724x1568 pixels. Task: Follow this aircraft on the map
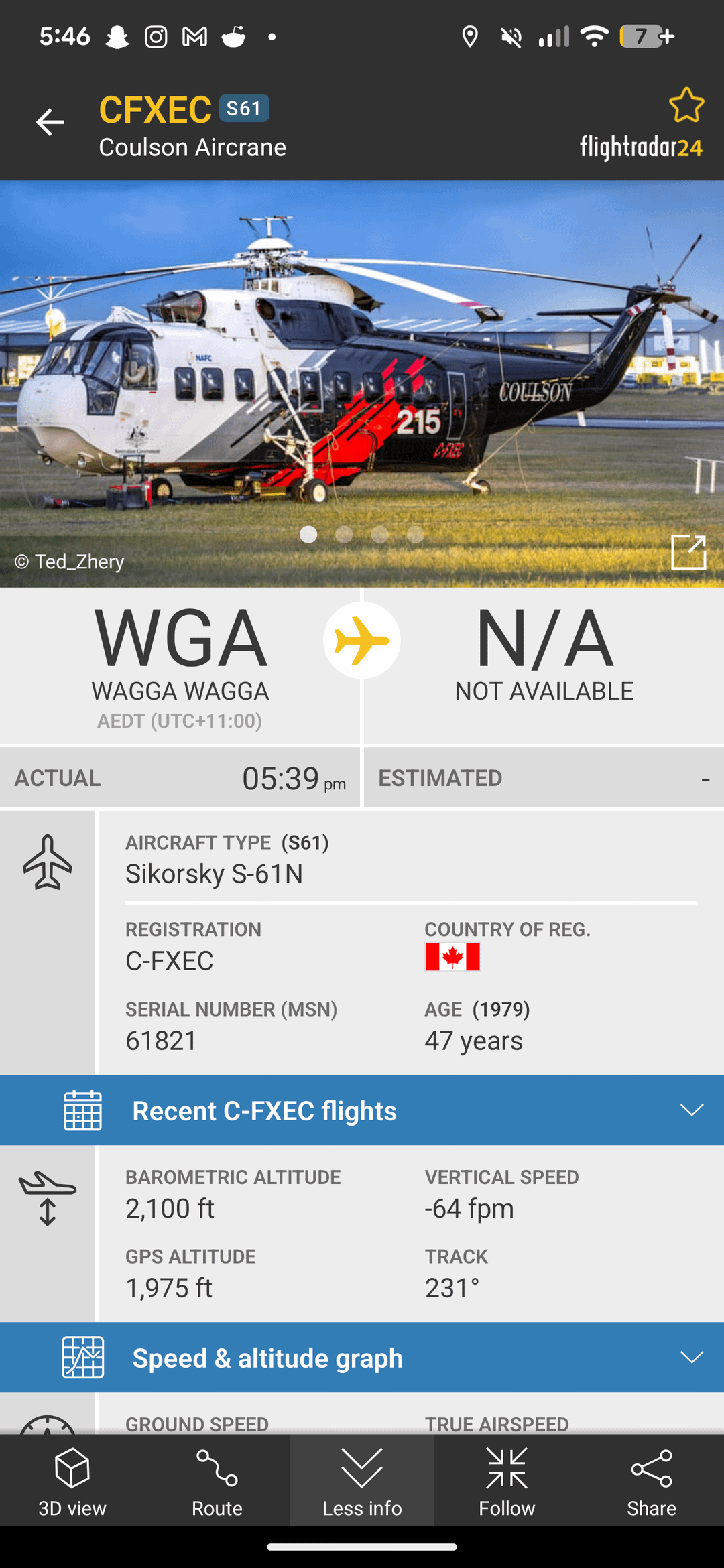pos(507,1482)
